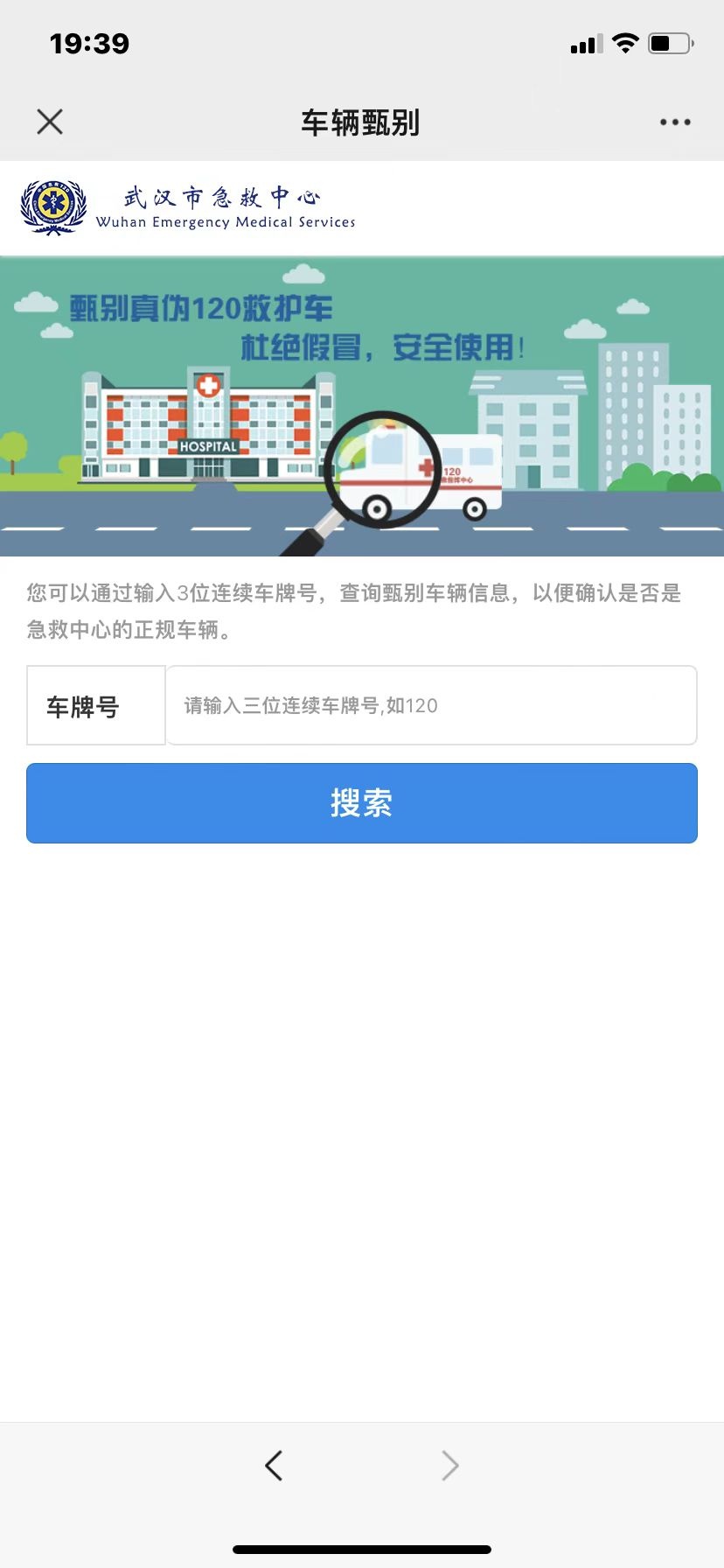Close the 车辆甄别 web page
This screenshot has width=724, height=1568.
tap(50, 122)
